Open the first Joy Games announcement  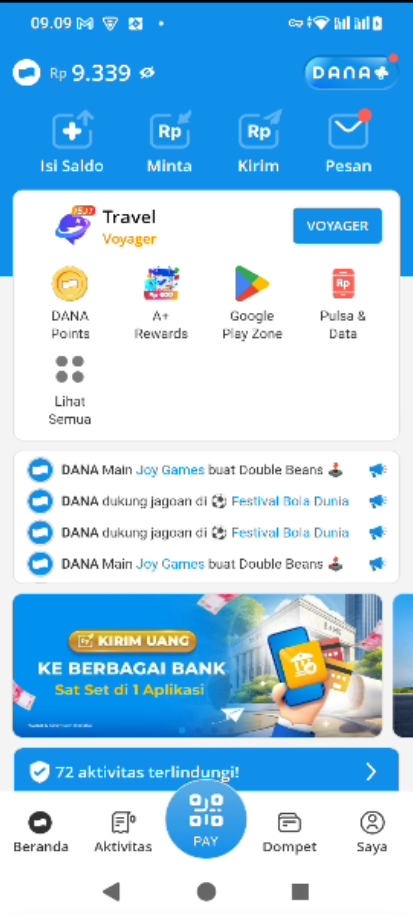click(x=207, y=470)
